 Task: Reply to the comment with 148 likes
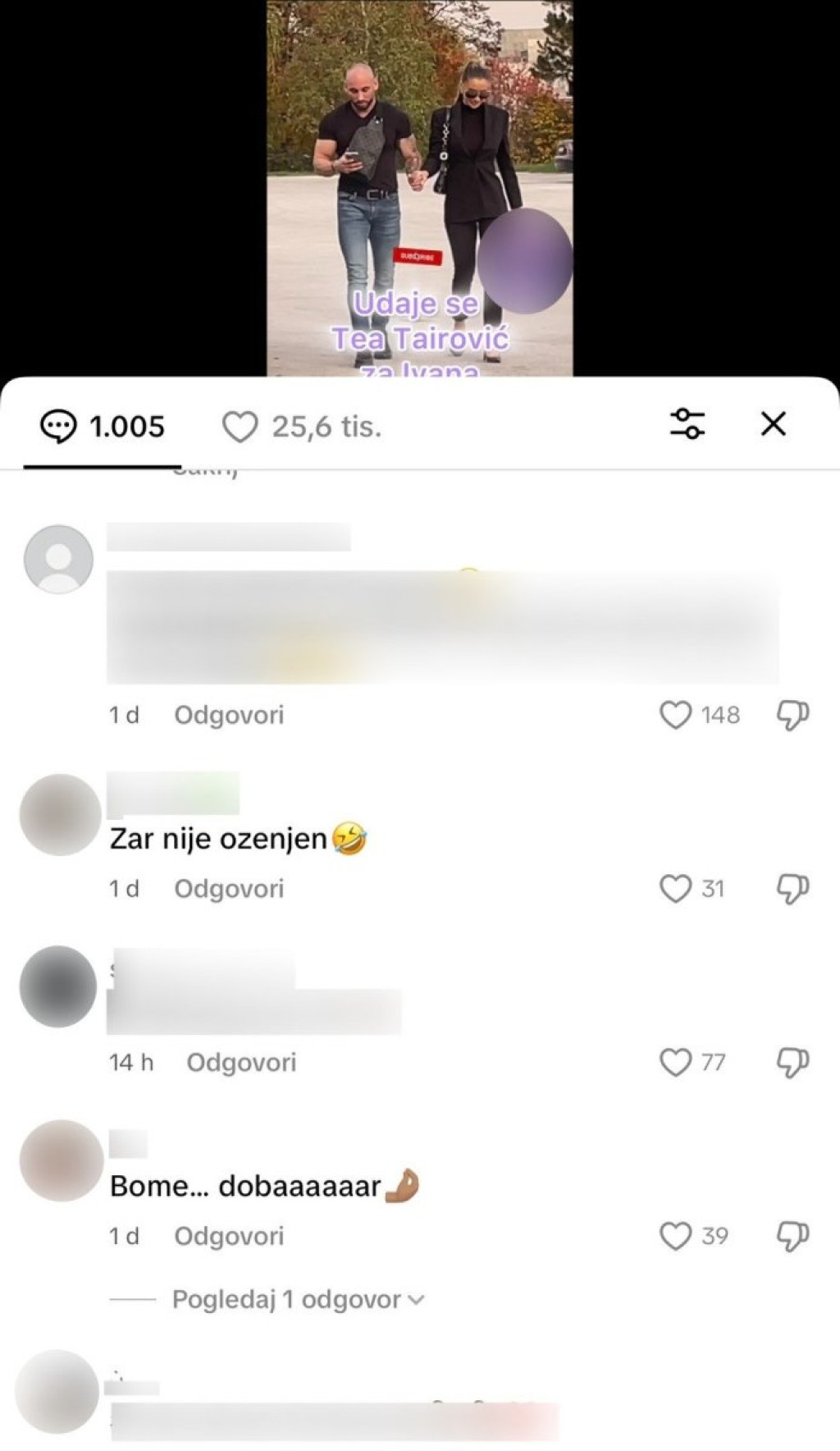point(229,716)
